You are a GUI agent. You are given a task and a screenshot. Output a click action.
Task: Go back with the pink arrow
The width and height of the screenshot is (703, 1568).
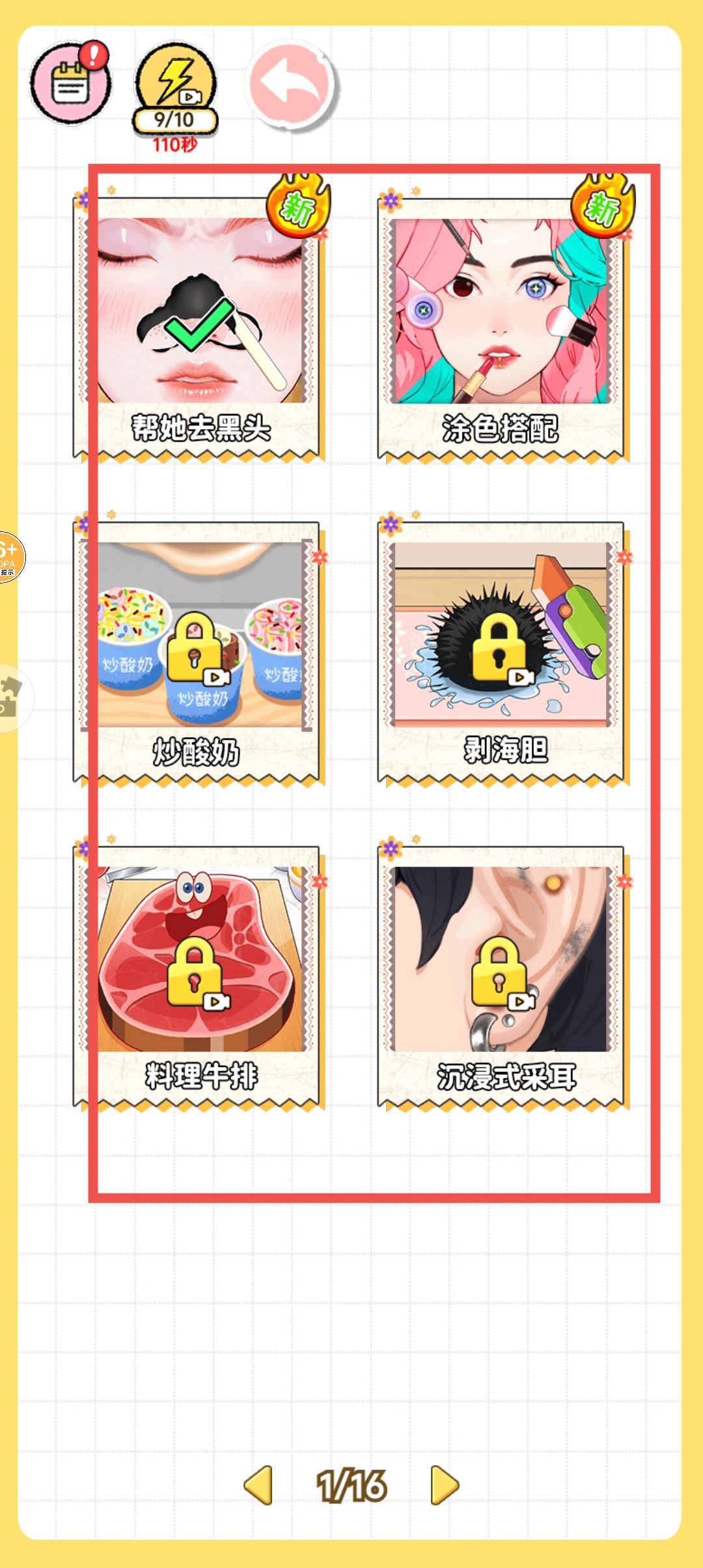tap(292, 85)
